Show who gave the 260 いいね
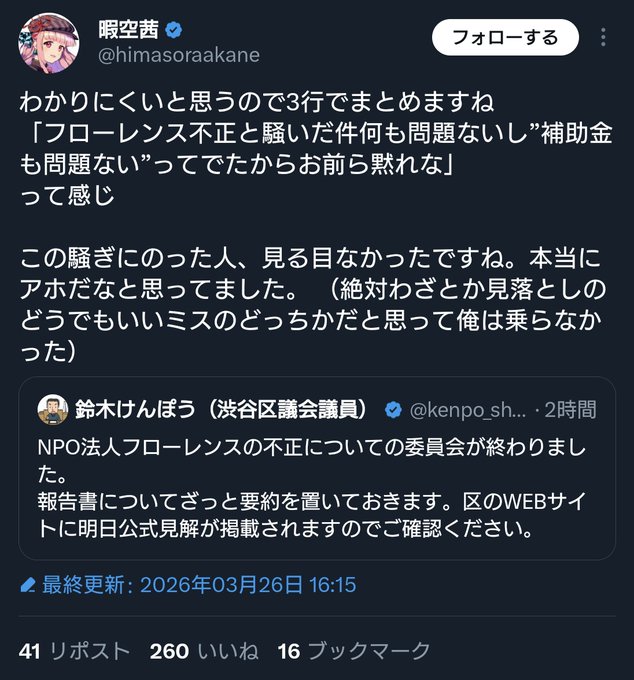The image size is (634, 680). tap(204, 651)
